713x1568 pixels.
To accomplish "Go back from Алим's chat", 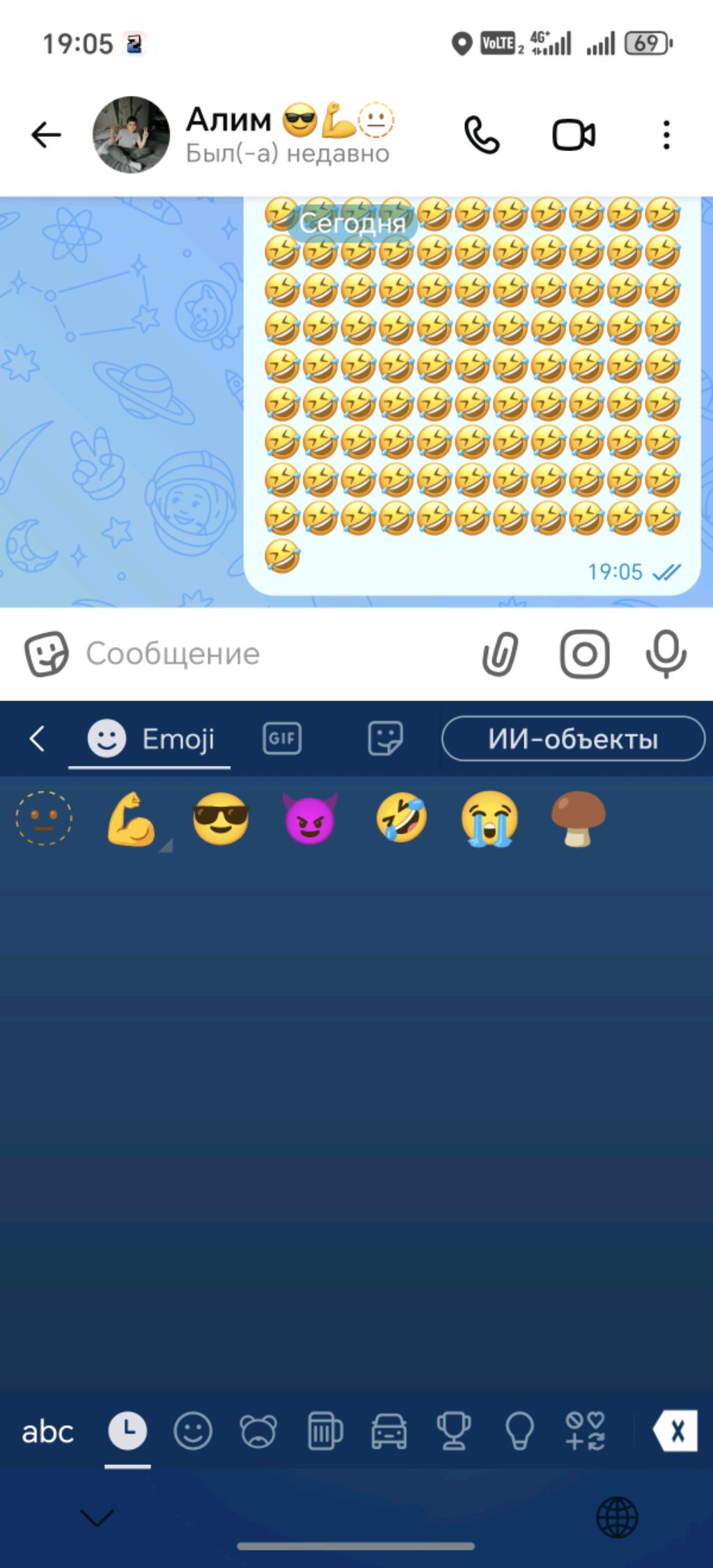I will click(46, 135).
